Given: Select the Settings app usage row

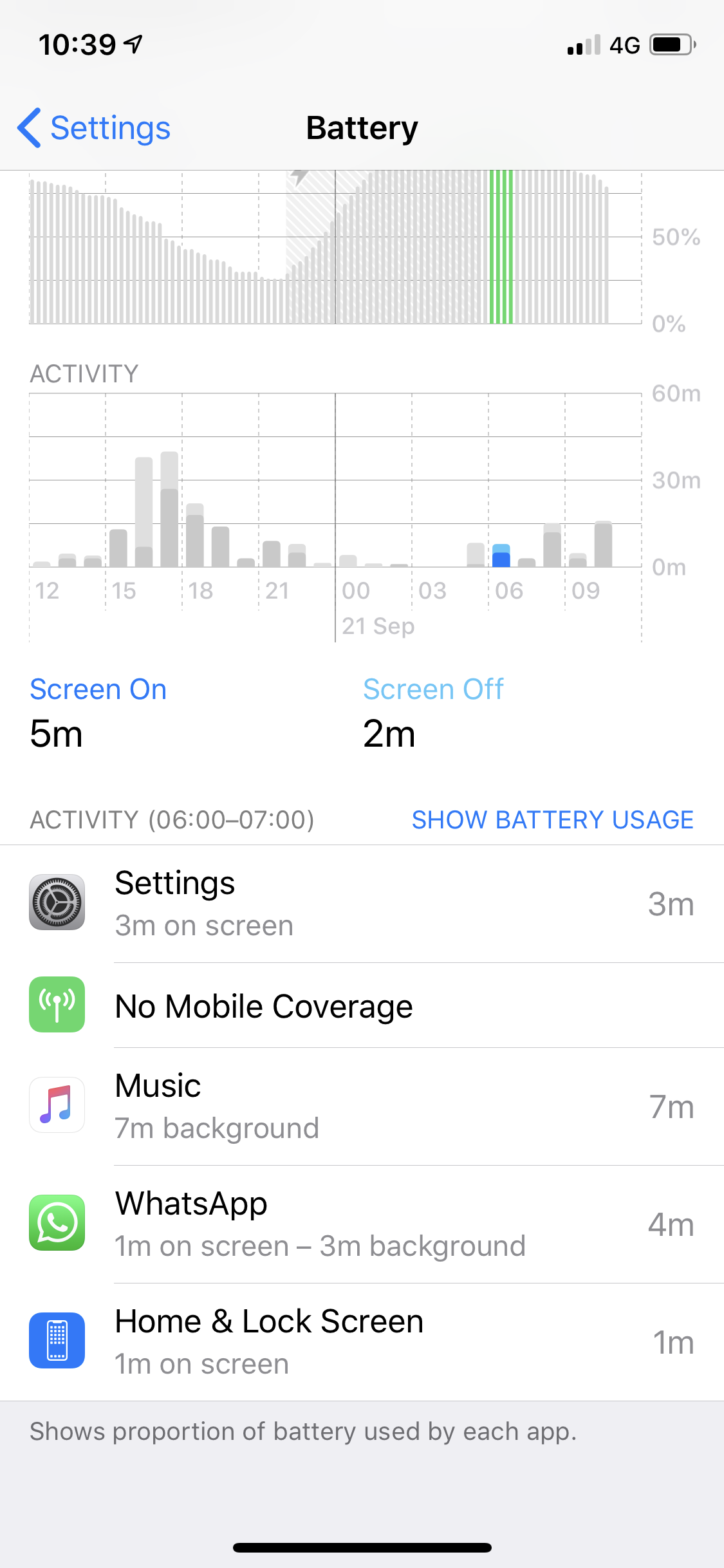Looking at the screenshot, I should [x=362, y=904].
